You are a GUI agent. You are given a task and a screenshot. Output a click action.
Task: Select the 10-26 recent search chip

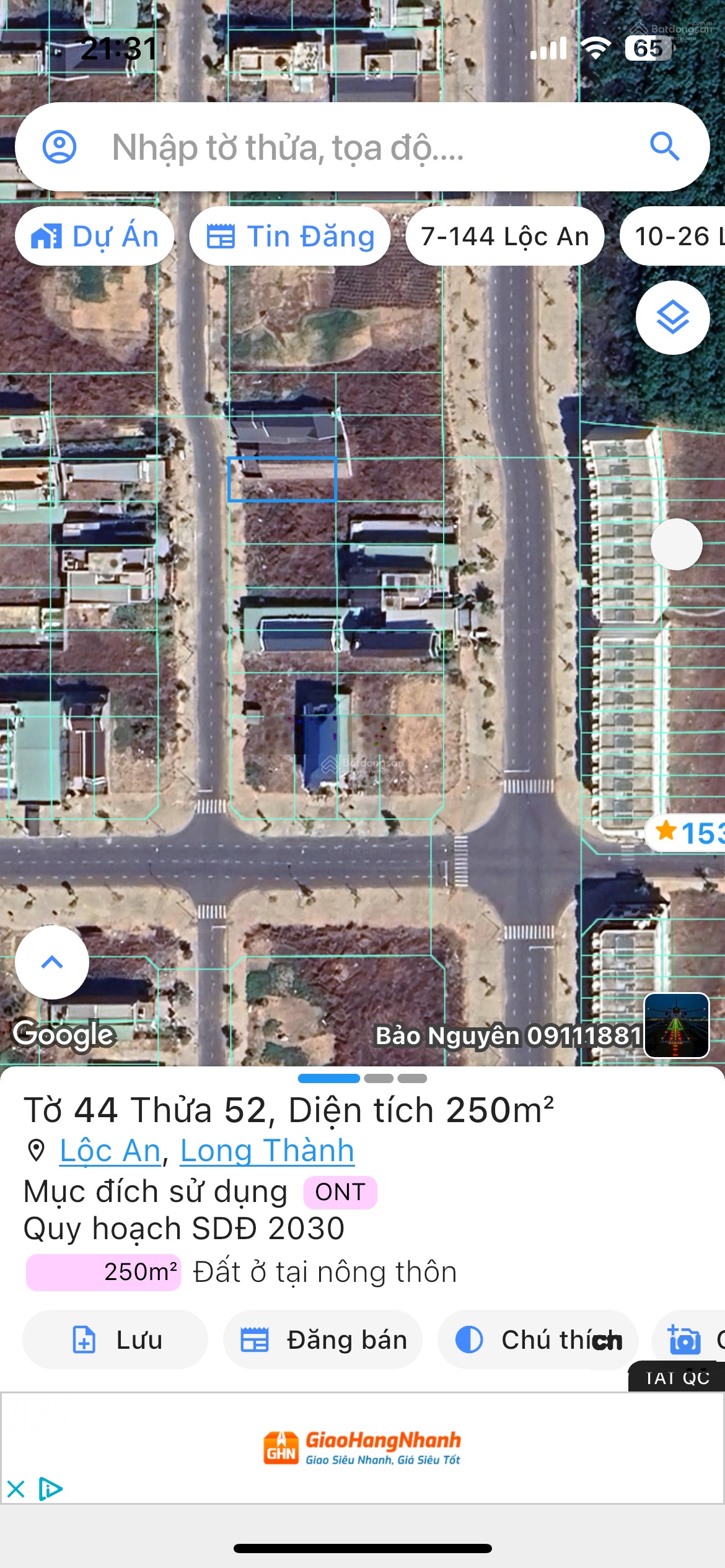point(675,237)
